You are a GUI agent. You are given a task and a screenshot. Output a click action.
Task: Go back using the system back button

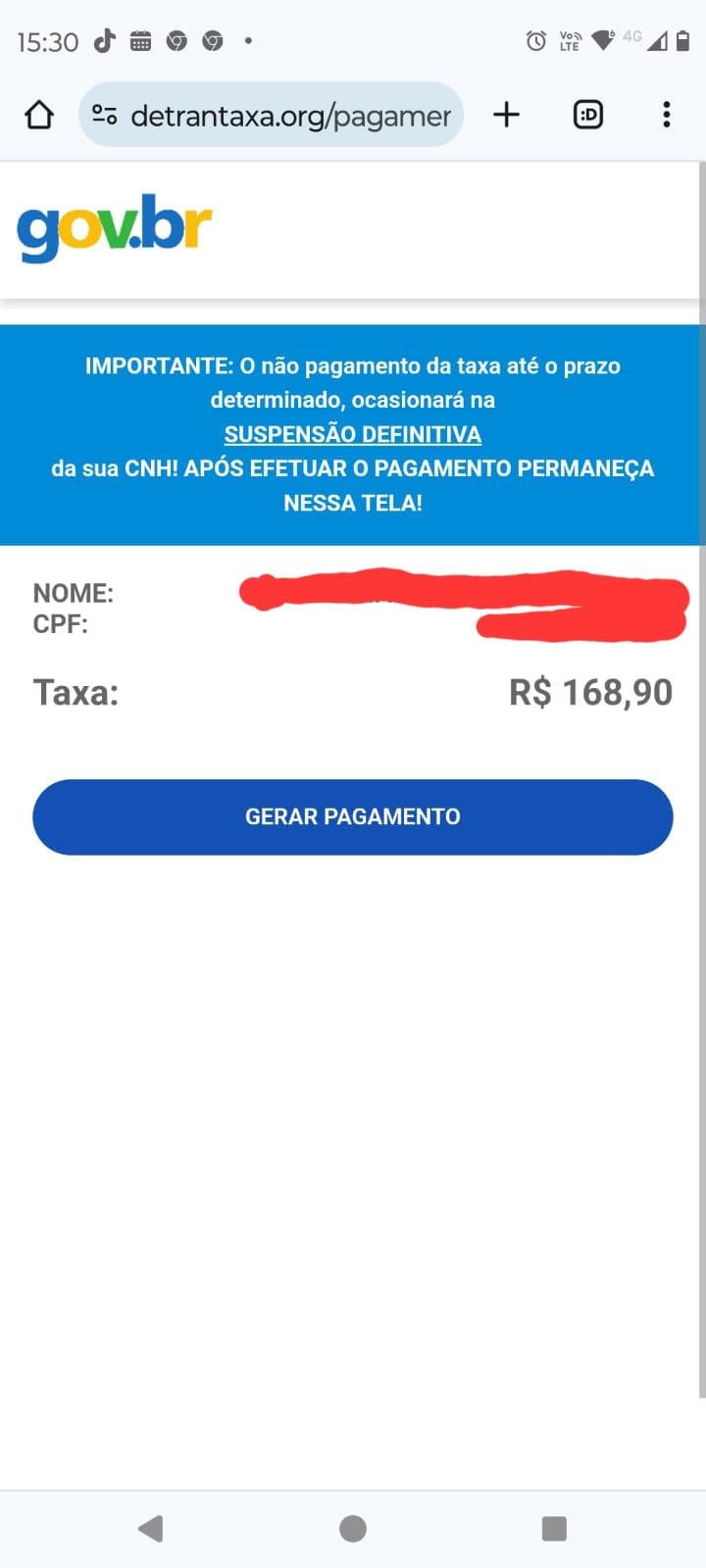click(150, 1529)
